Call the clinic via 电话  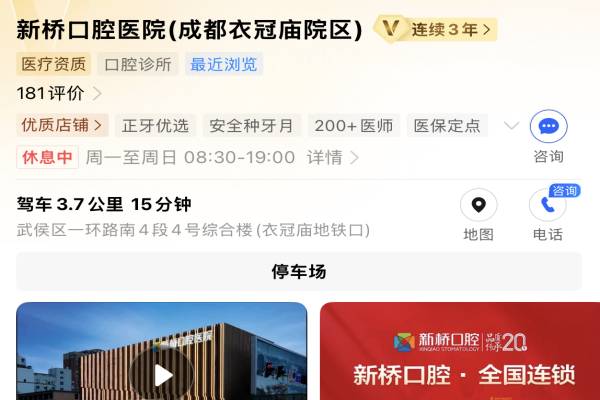coord(547,207)
